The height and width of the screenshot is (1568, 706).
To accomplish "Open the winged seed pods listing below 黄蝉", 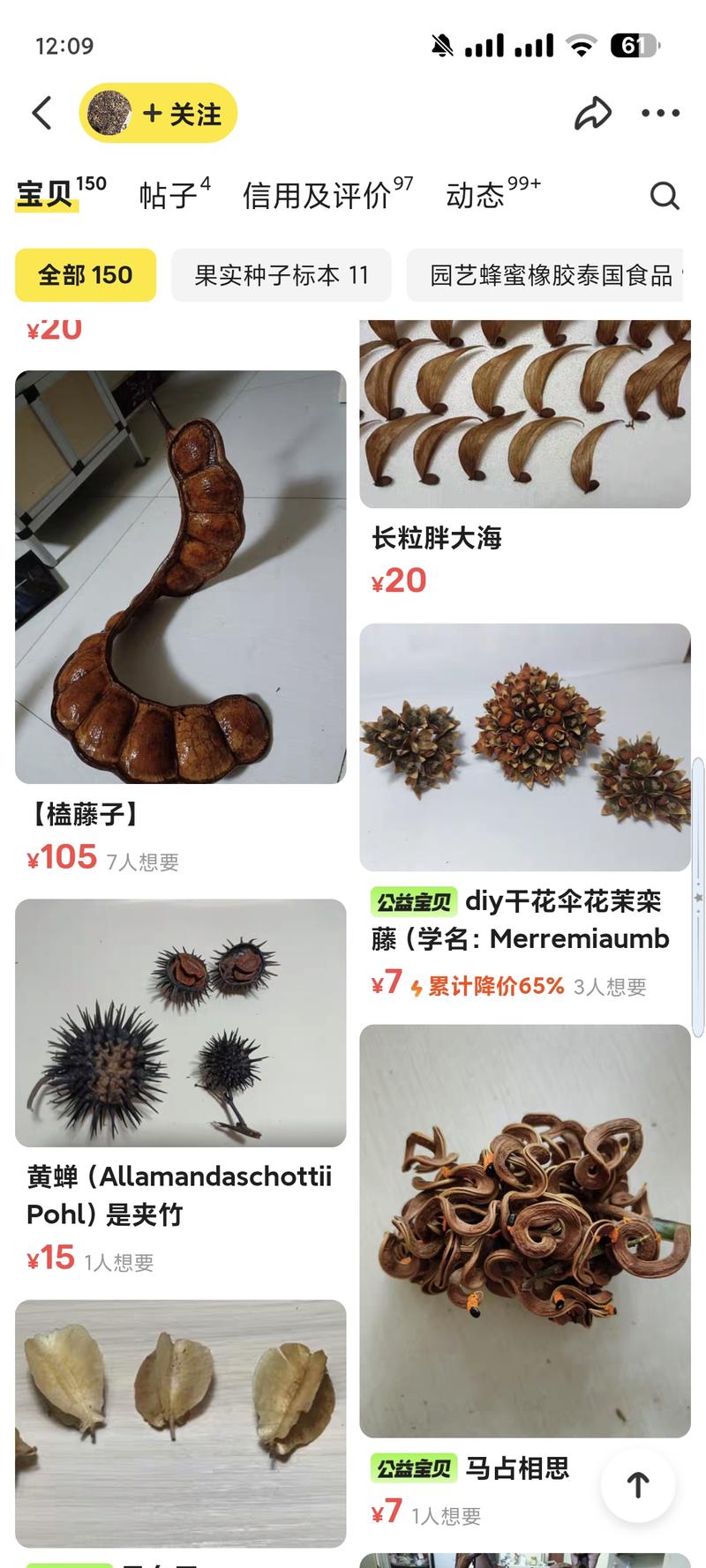I will coord(180,1422).
